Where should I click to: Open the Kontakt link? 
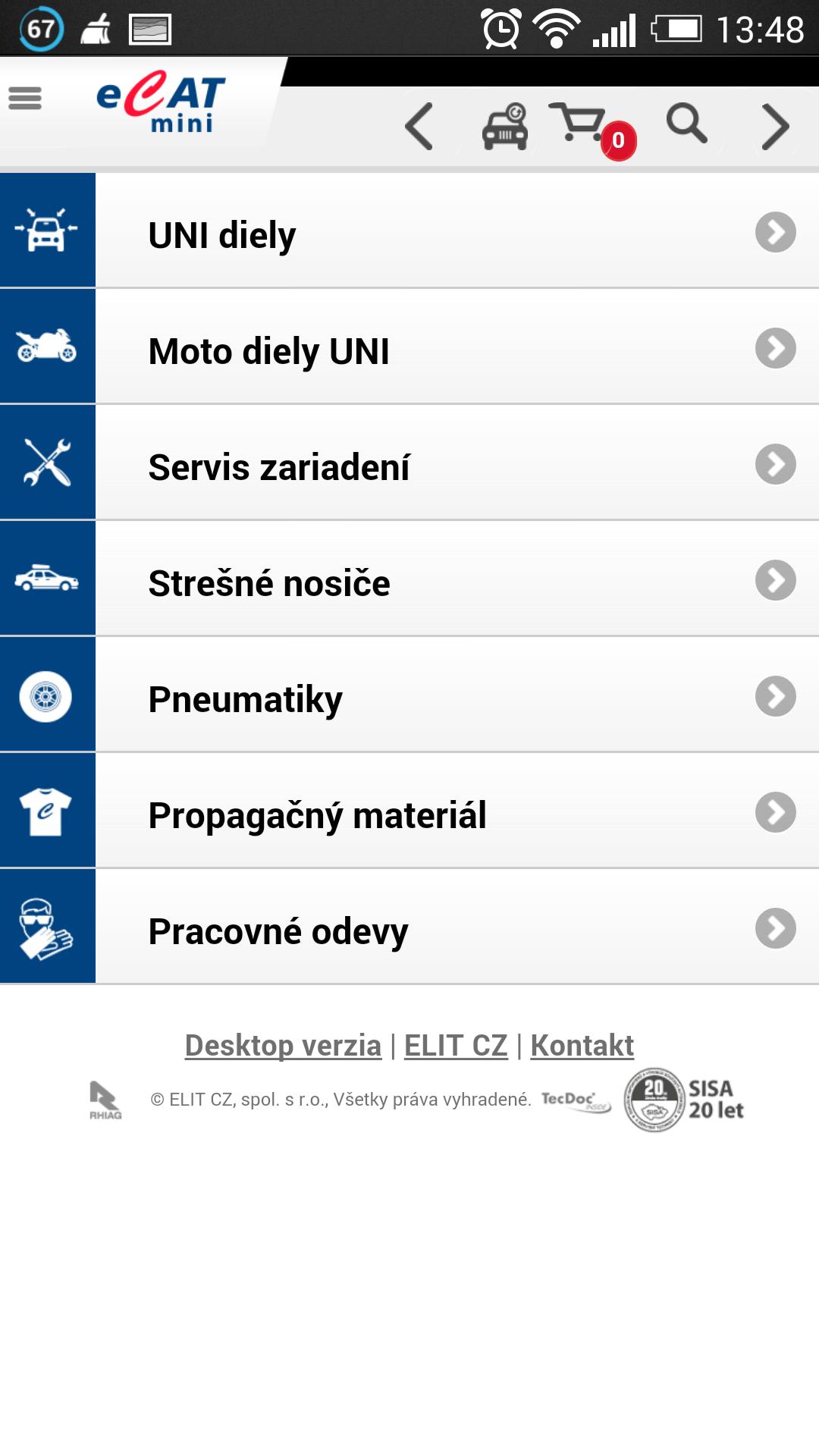(x=582, y=1045)
